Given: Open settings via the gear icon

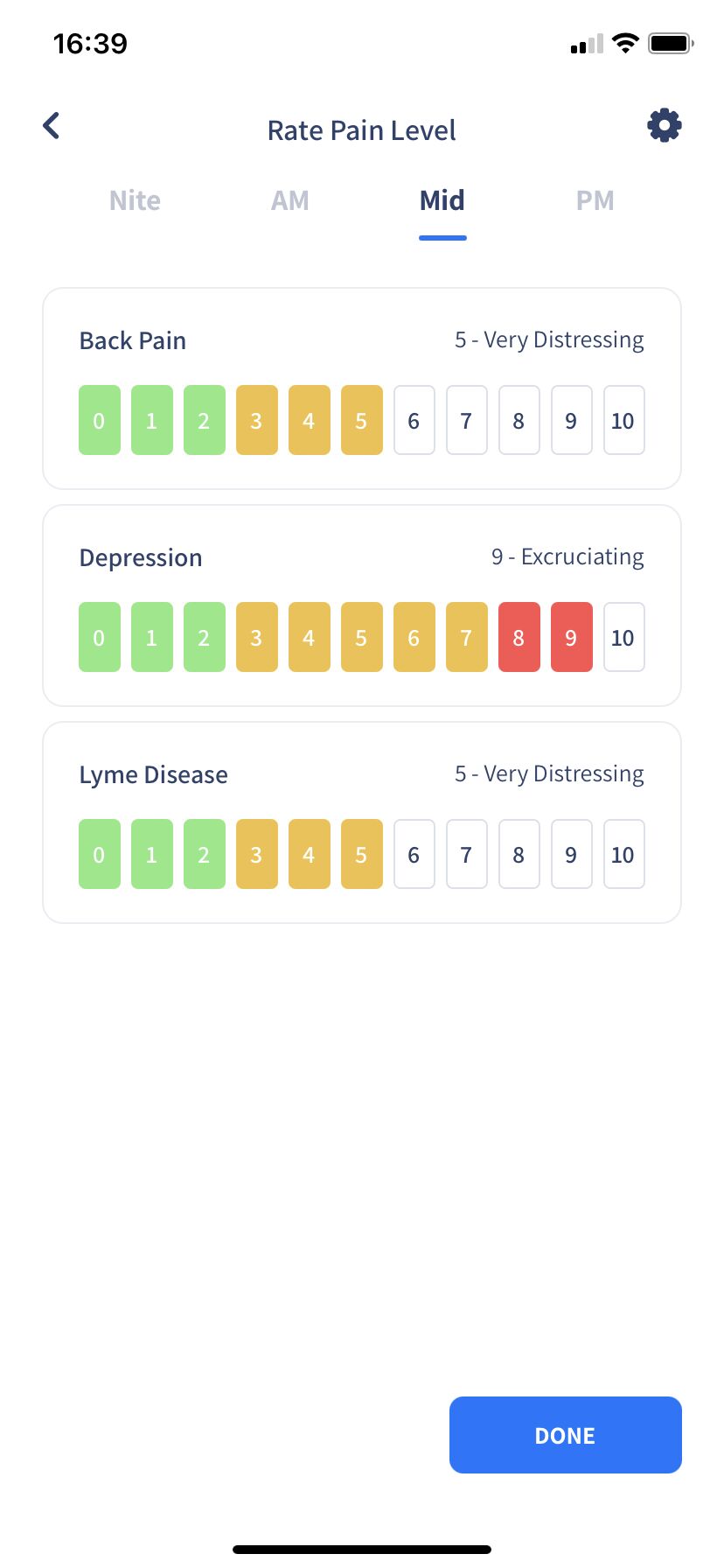Looking at the screenshot, I should 664,126.
